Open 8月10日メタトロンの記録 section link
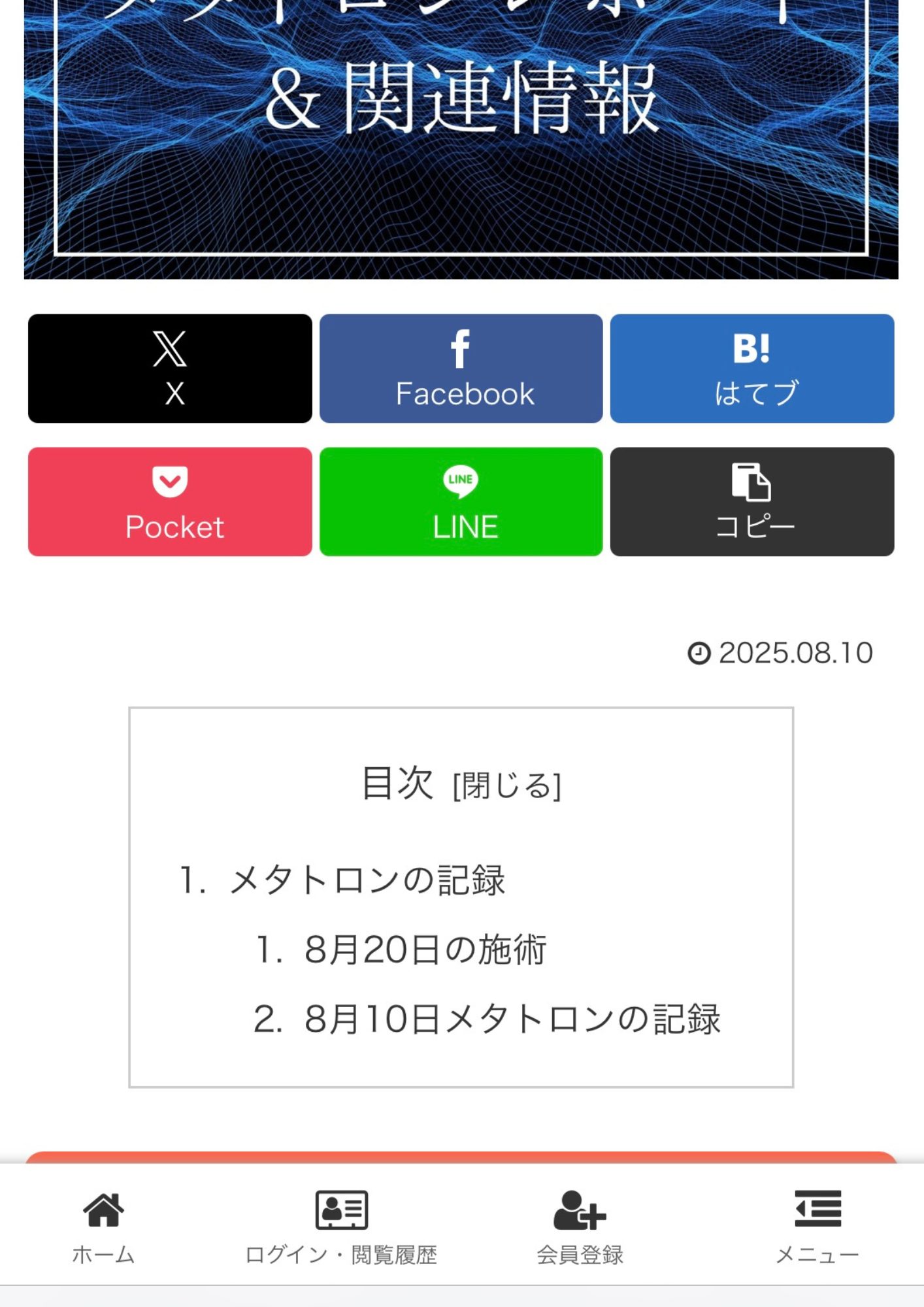The height and width of the screenshot is (1307, 924). [512, 1019]
